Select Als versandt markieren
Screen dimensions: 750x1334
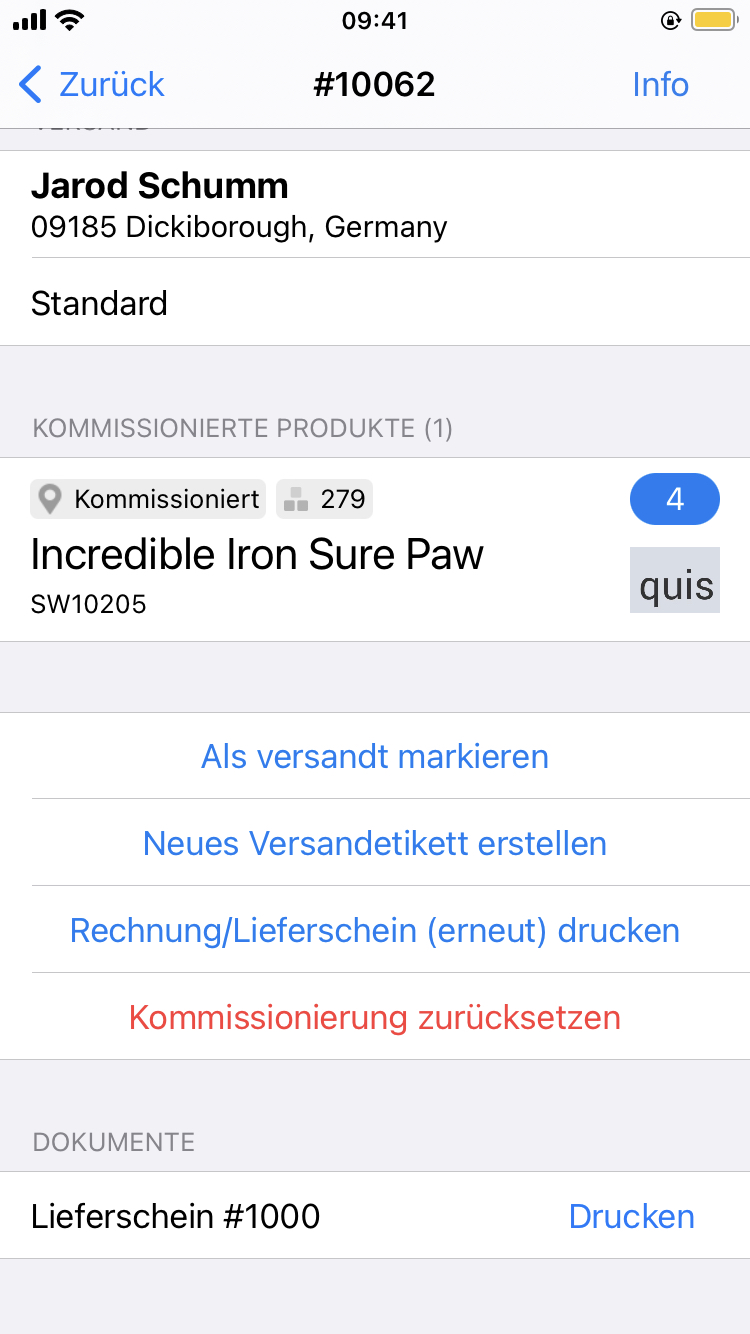tap(375, 756)
